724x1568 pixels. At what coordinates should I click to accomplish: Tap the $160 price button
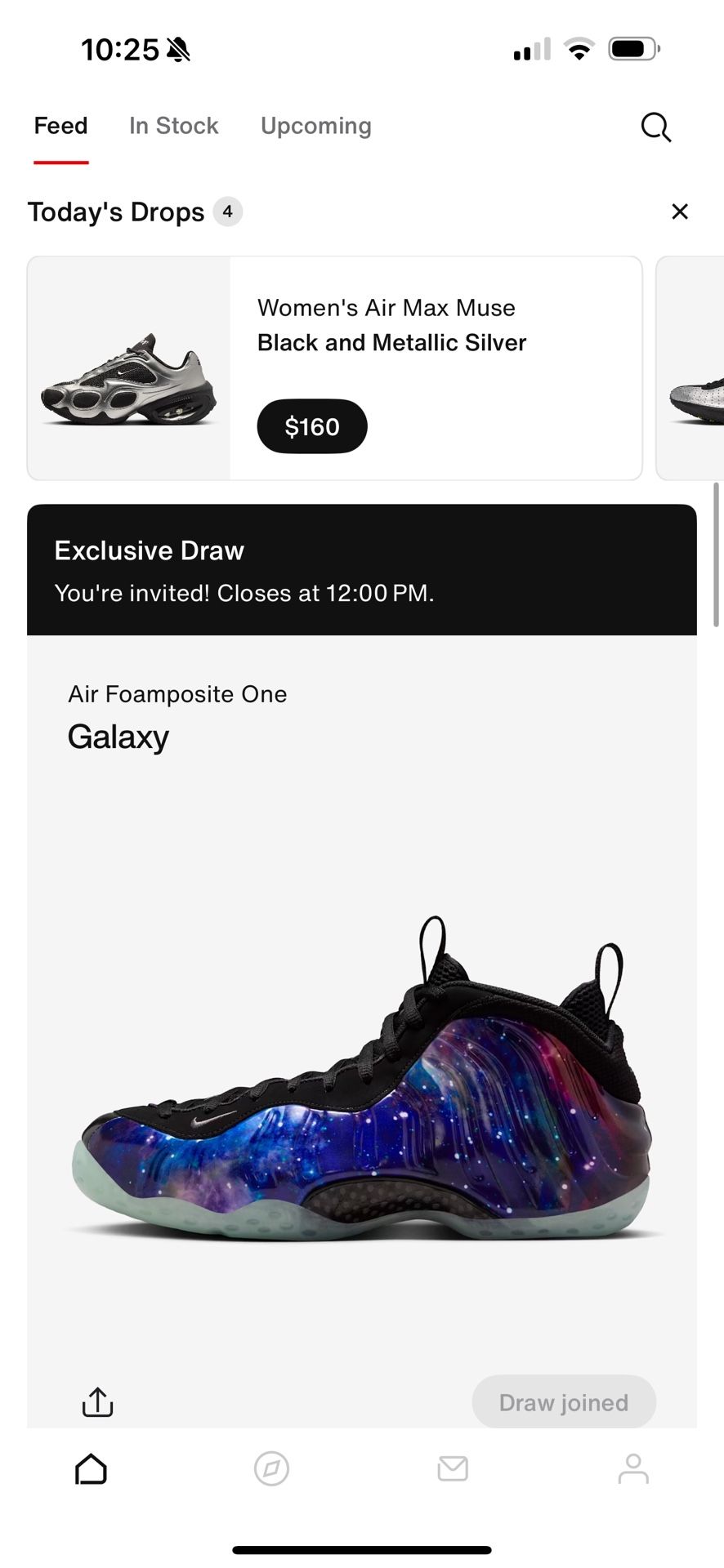coord(311,426)
